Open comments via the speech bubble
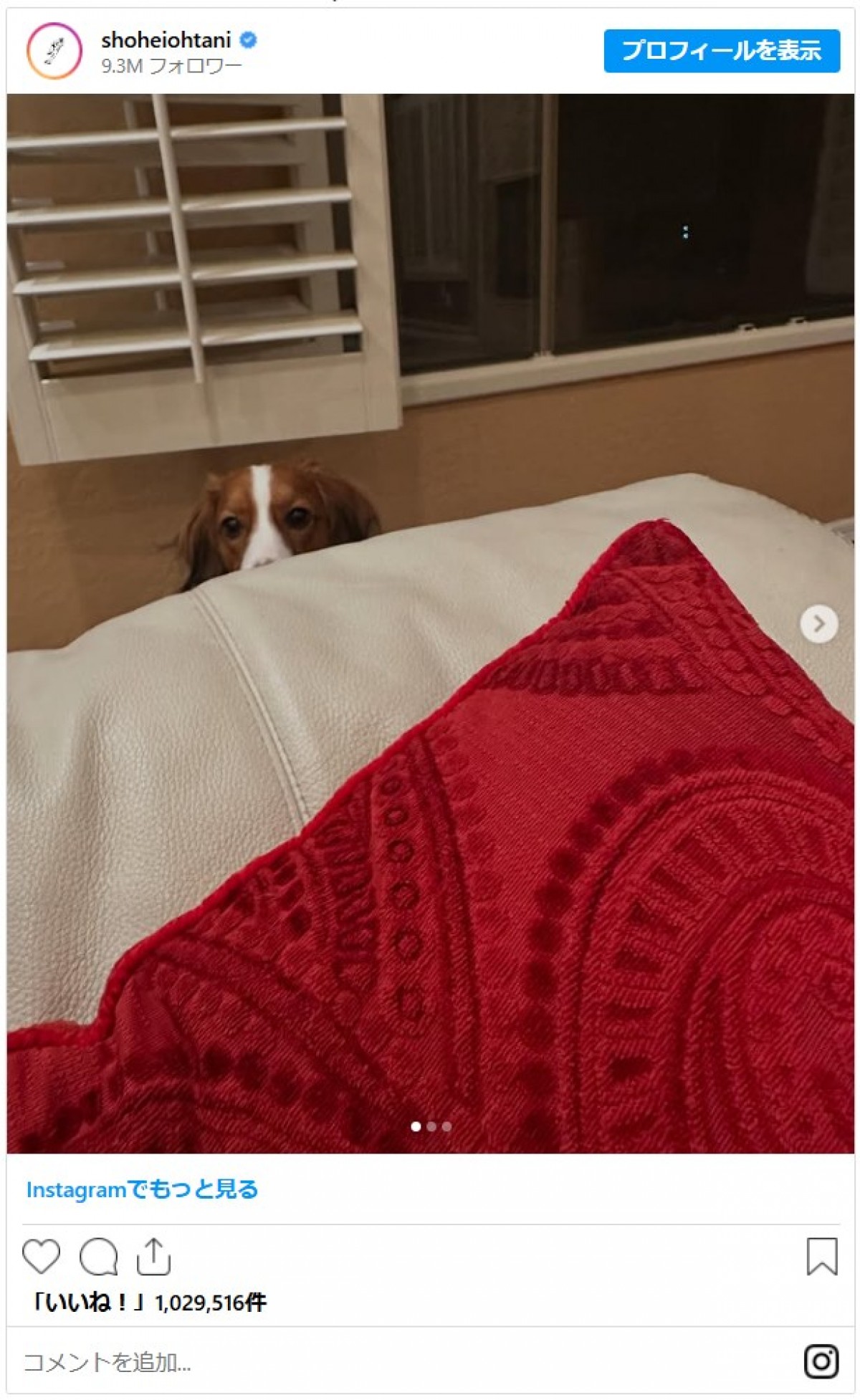Image resolution: width=860 pixels, height=1400 pixels. (x=98, y=1257)
